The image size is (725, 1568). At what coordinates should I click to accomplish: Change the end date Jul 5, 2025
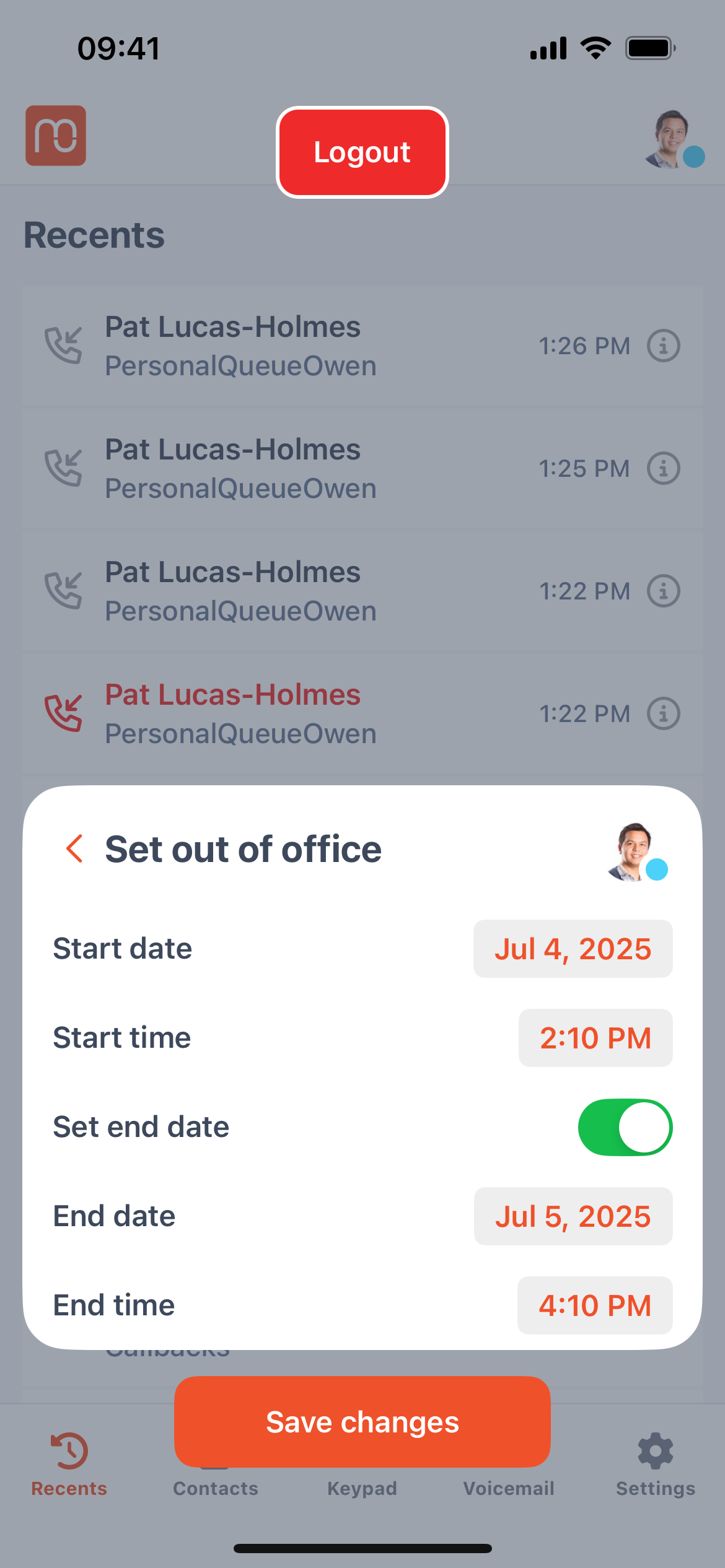[573, 1216]
